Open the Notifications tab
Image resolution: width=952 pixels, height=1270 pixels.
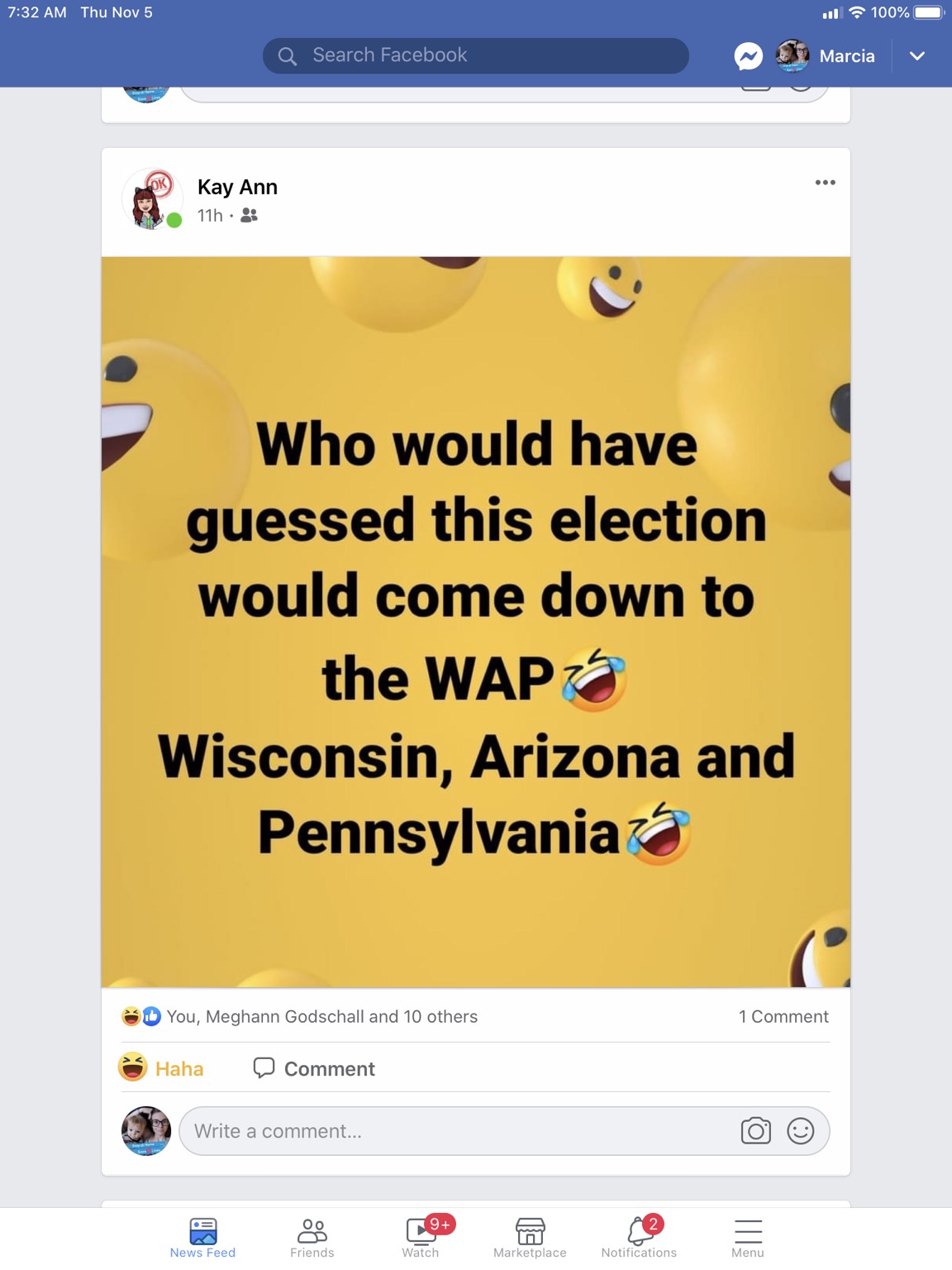point(639,1238)
